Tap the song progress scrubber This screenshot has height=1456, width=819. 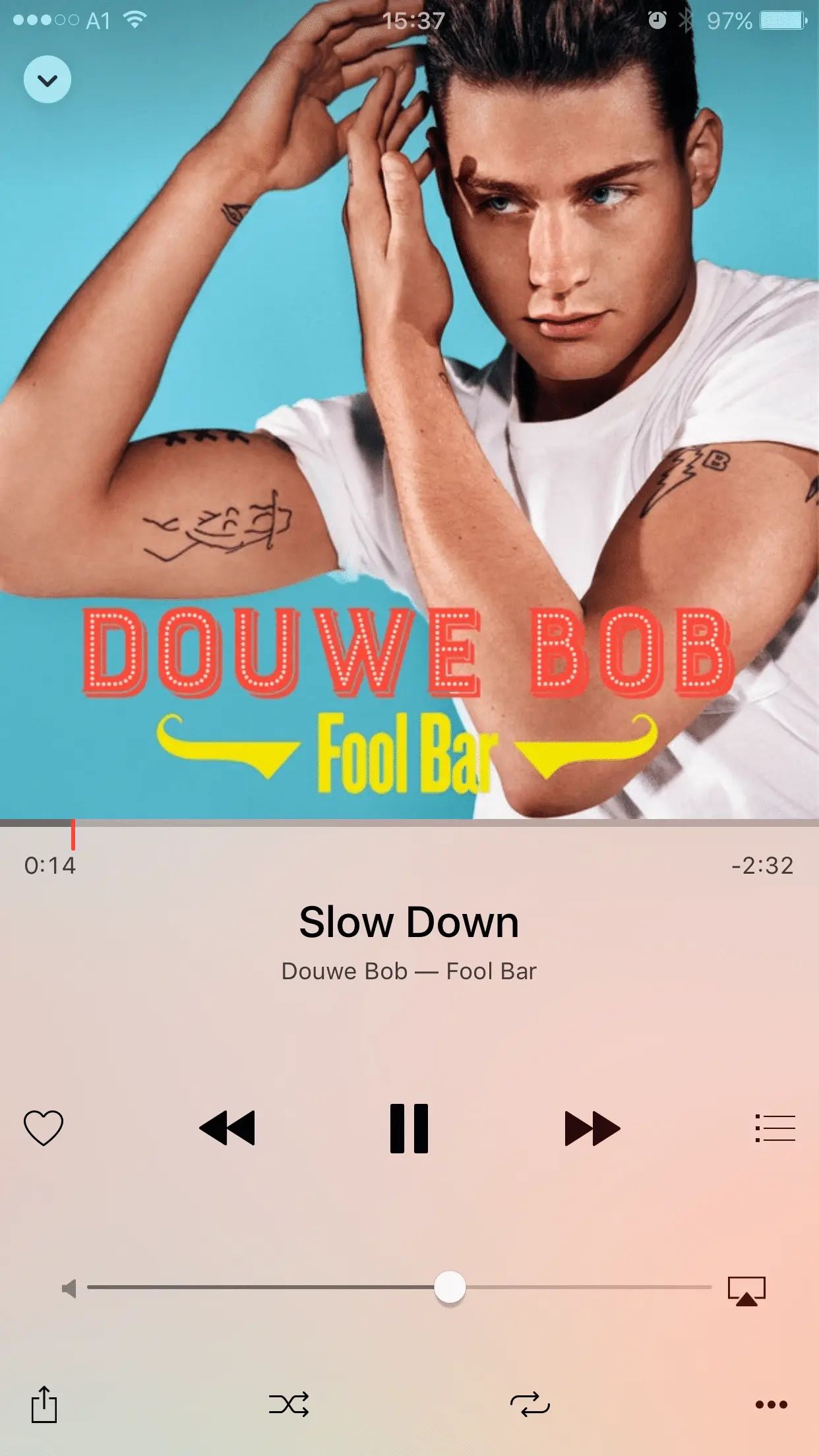point(73,834)
